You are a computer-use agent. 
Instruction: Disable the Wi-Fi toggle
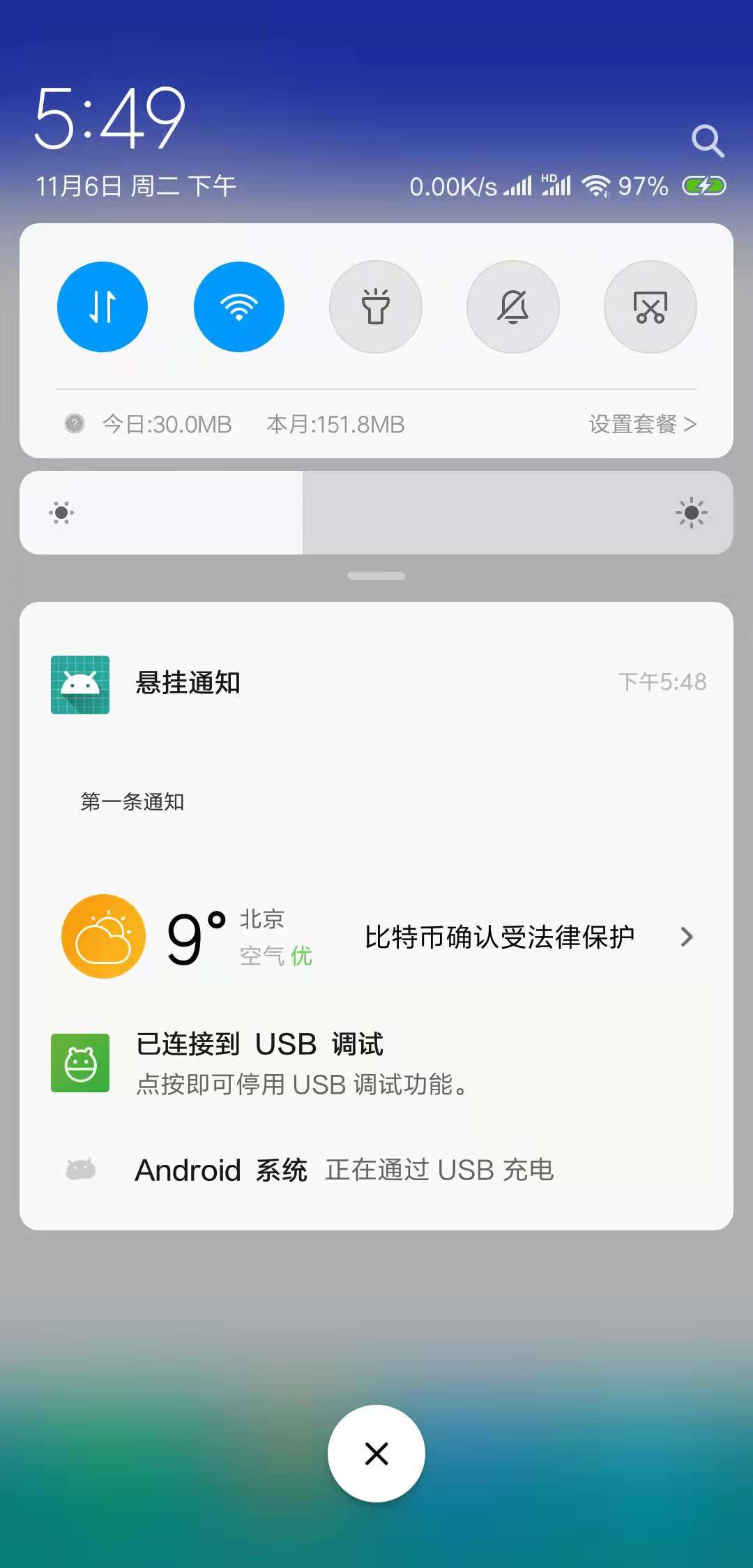pyautogui.click(x=239, y=307)
